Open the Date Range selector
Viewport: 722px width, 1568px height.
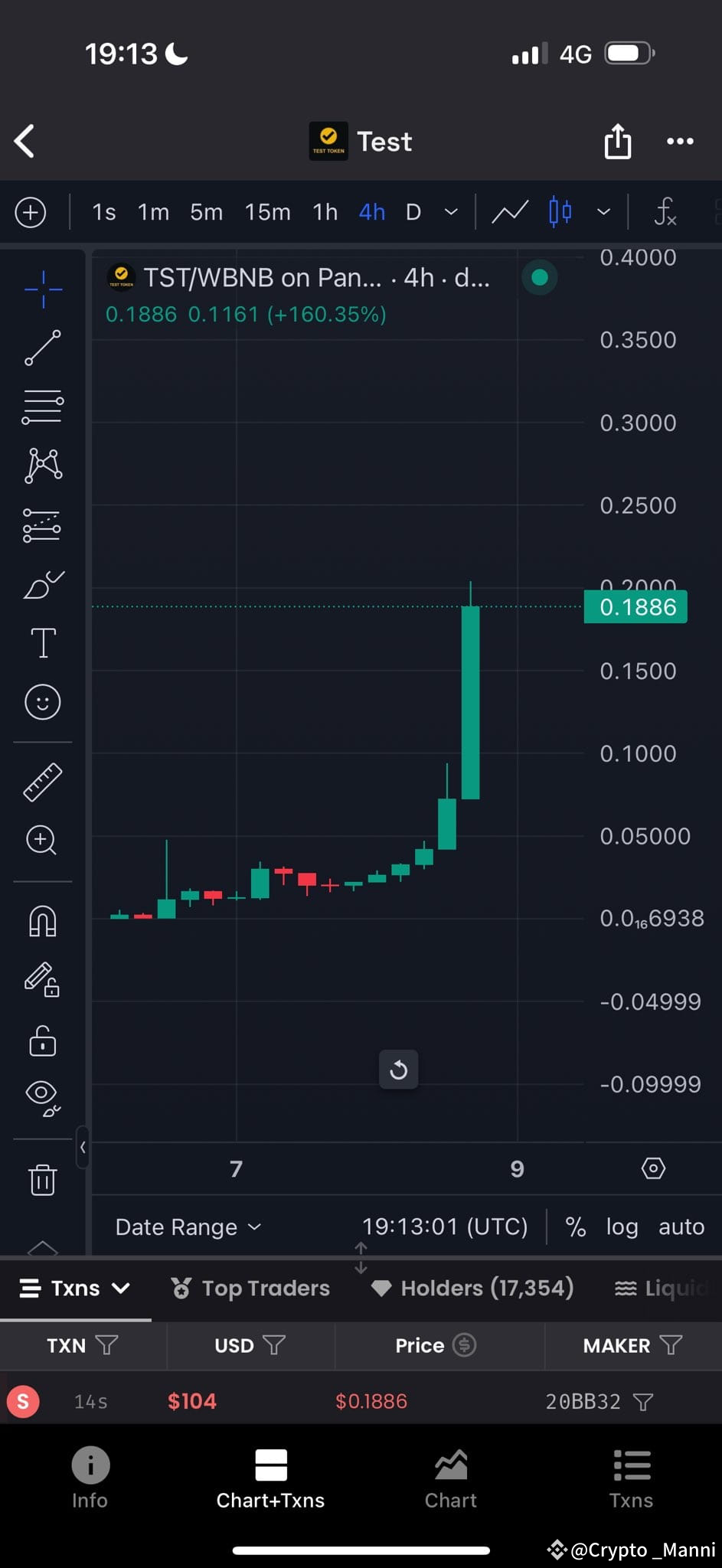click(x=188, y=1226)
